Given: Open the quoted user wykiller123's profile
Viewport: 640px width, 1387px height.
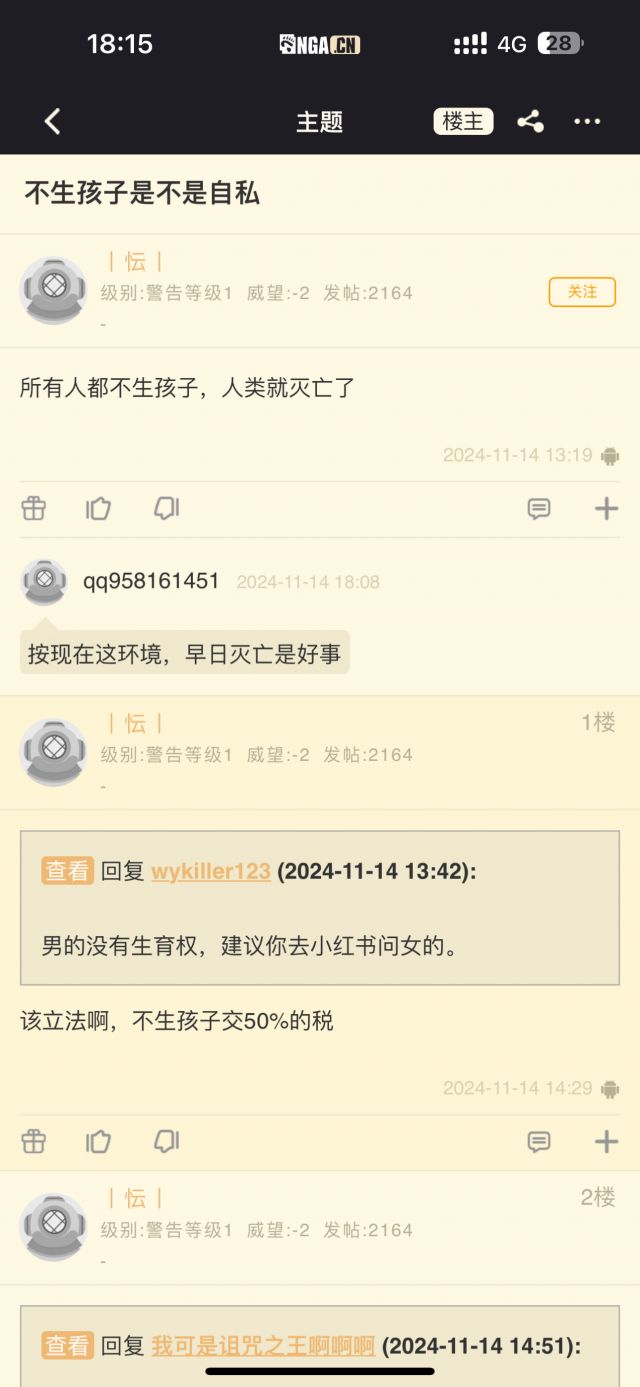Looking at the screenshot, I should tap(211, 871).
